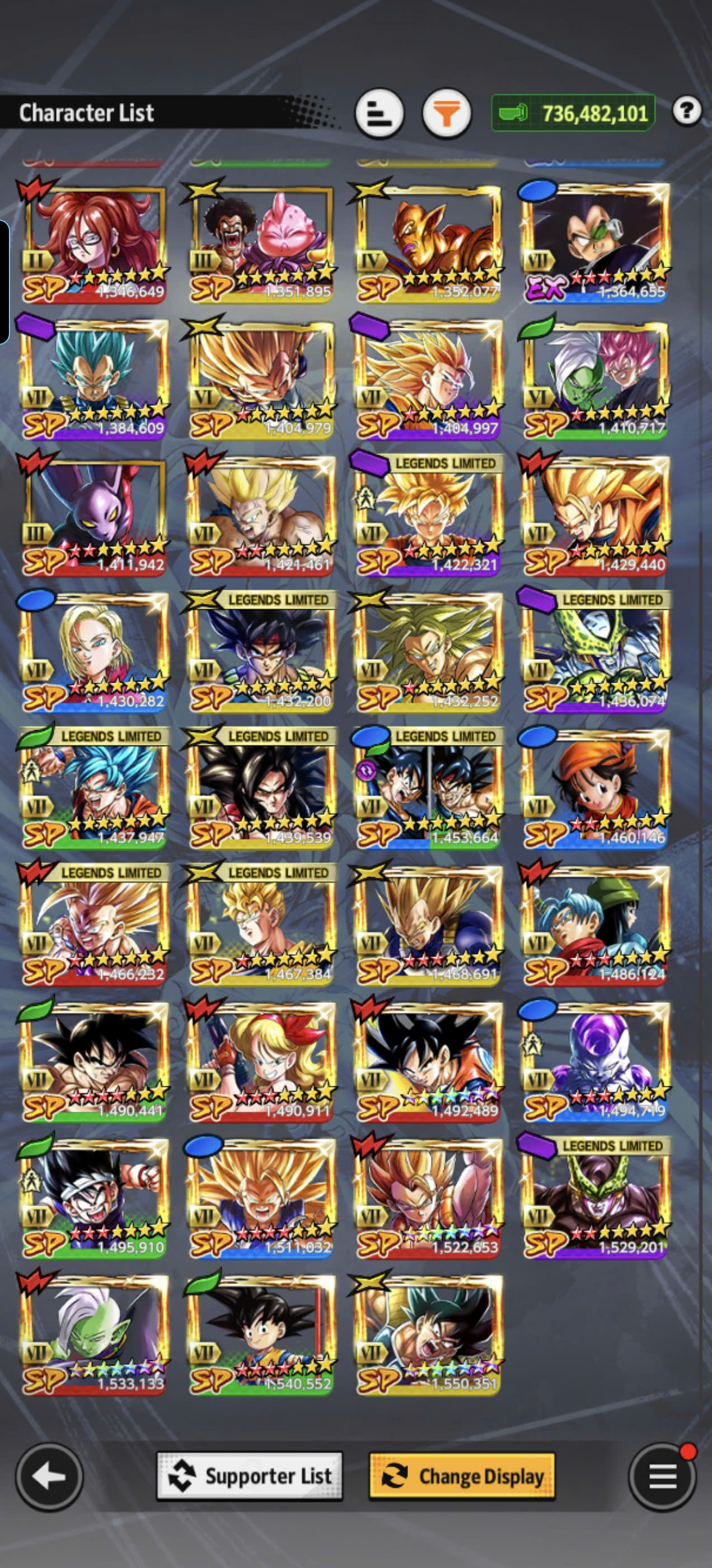The image size is (712, 1568).
Task: Choose character with power 1,540,552
Action: coord(260,1334)
